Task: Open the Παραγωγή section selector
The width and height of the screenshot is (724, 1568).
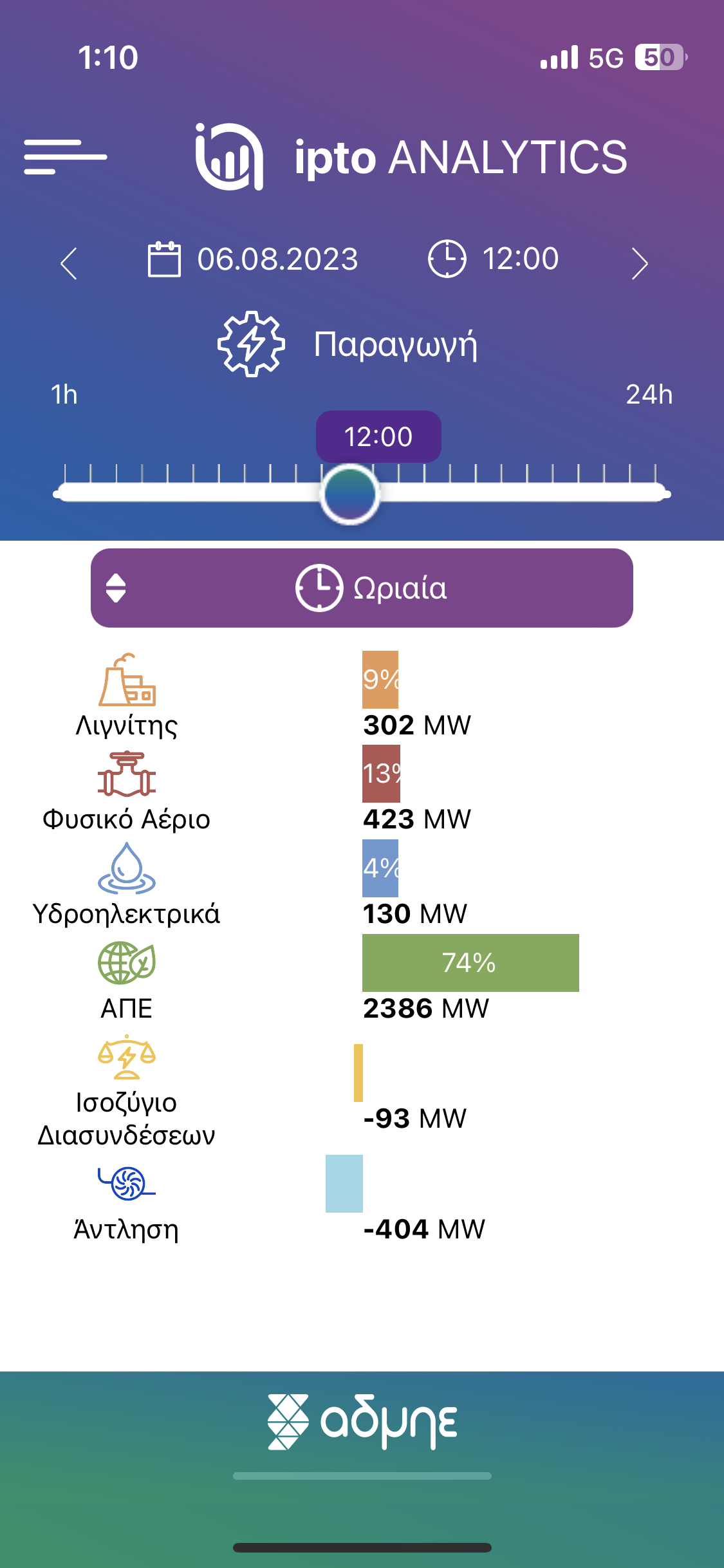Action: 348,344
